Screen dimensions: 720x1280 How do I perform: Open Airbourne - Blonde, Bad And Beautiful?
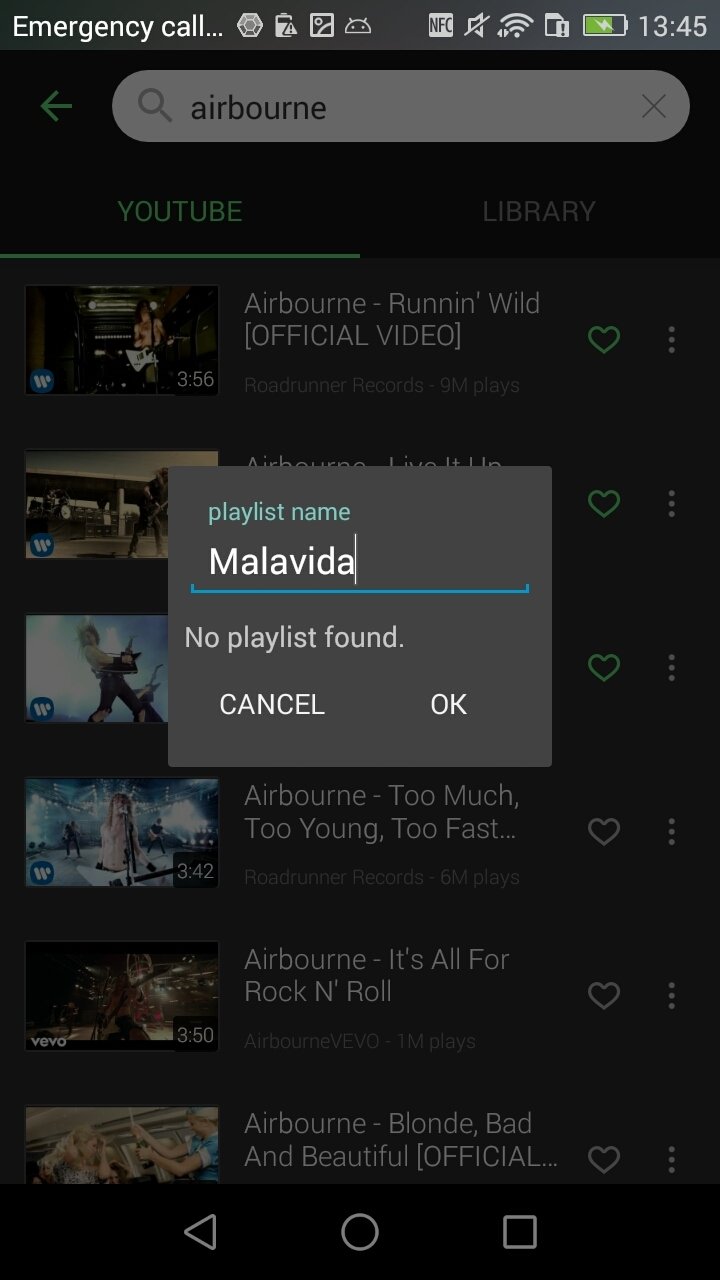(400, 1140)
